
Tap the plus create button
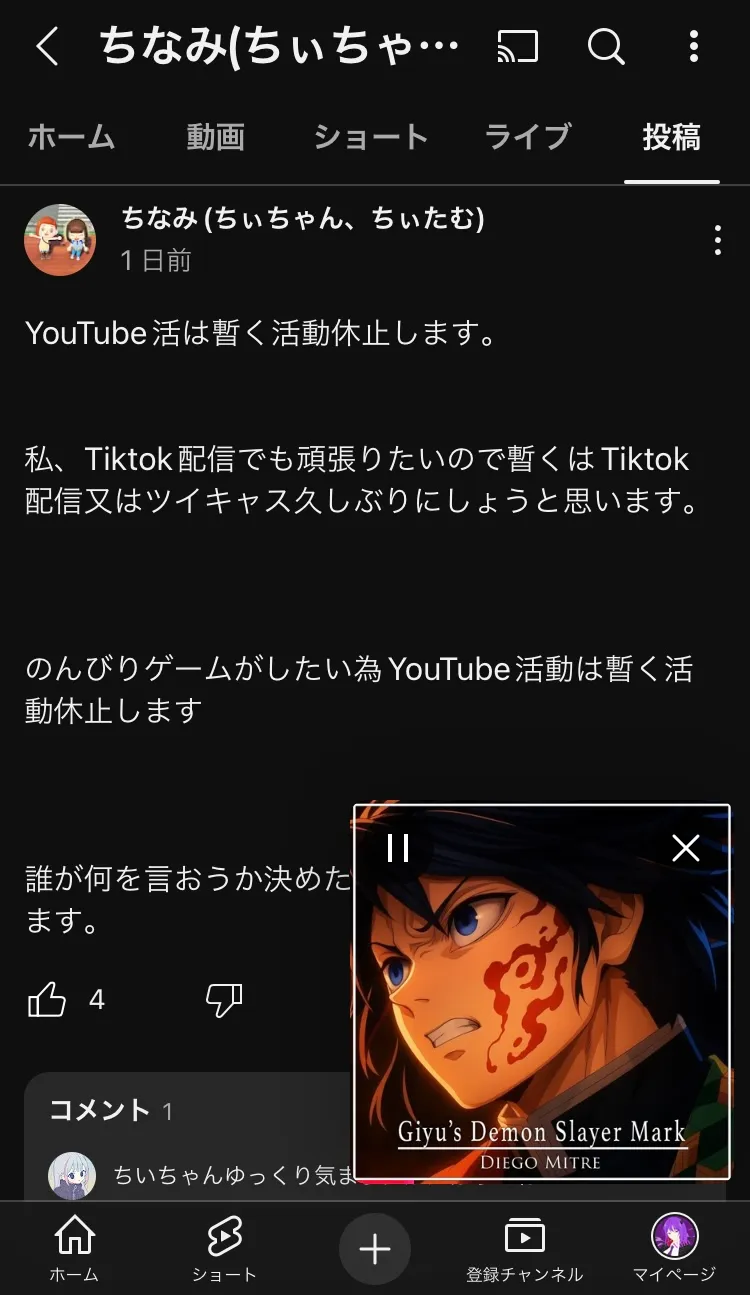pyautogui.click(x=375, y=1249)
